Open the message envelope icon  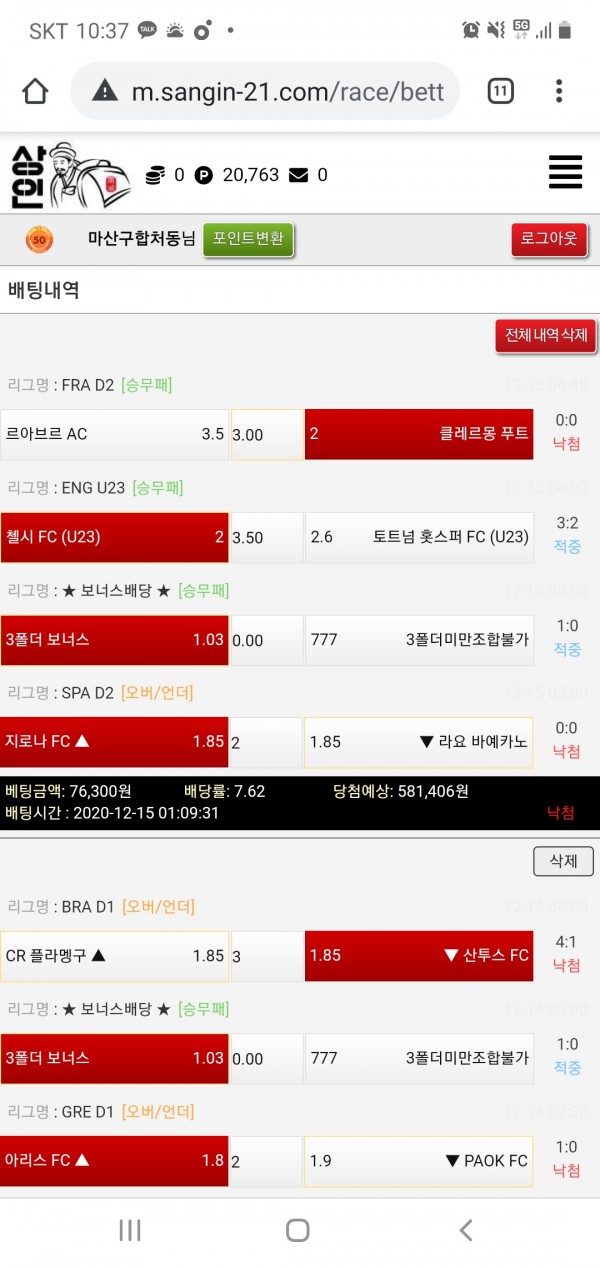click(x=299, y=175)
